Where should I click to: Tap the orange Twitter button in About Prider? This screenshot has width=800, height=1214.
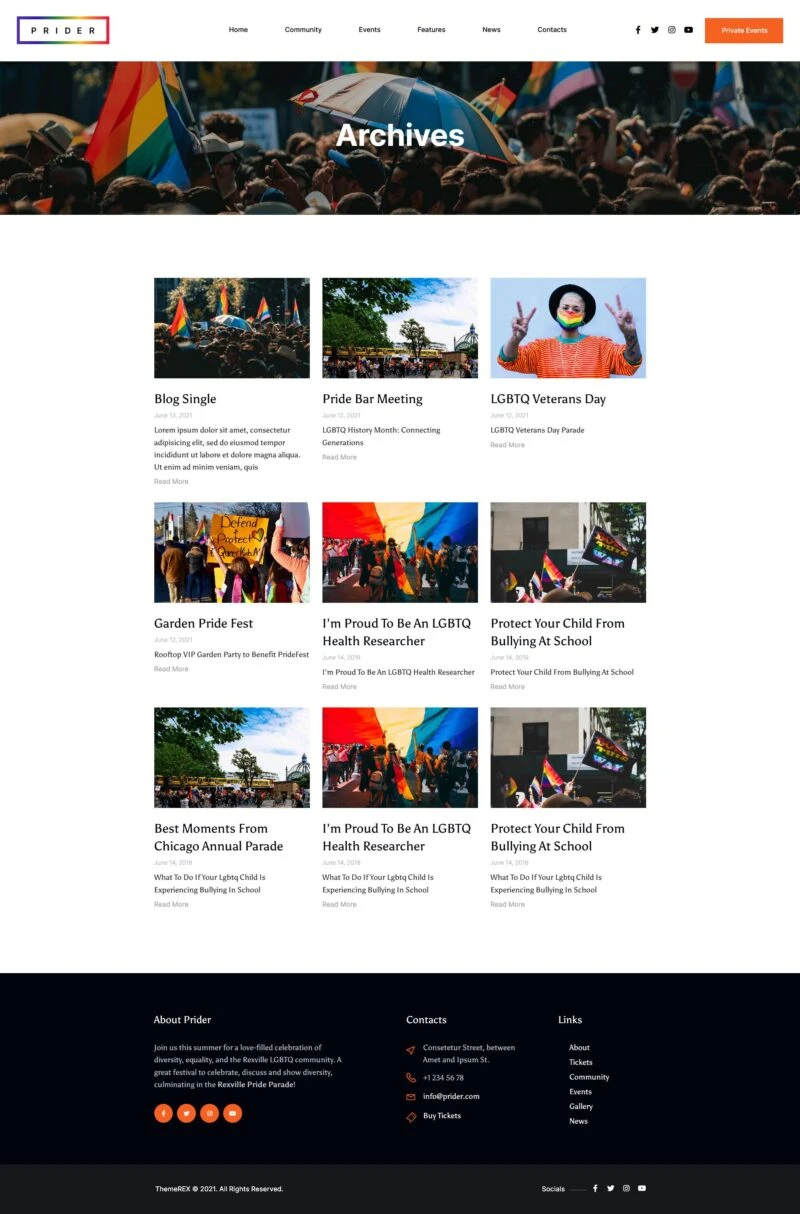tap(186, 1113)
